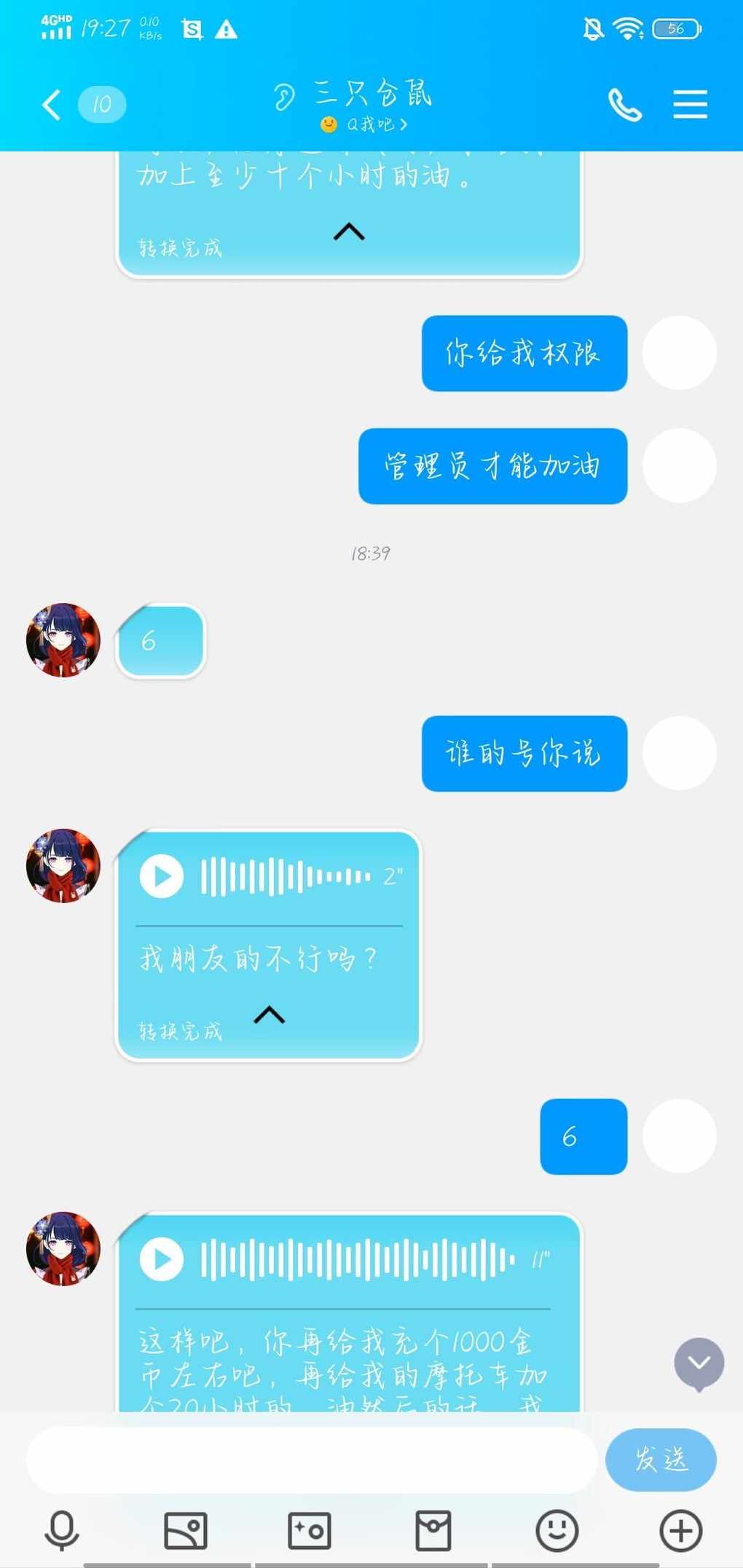This screenshot has height=1568, width=743.
Task: Record a voice message with microphone
Action: click(x=62, y=1530)
